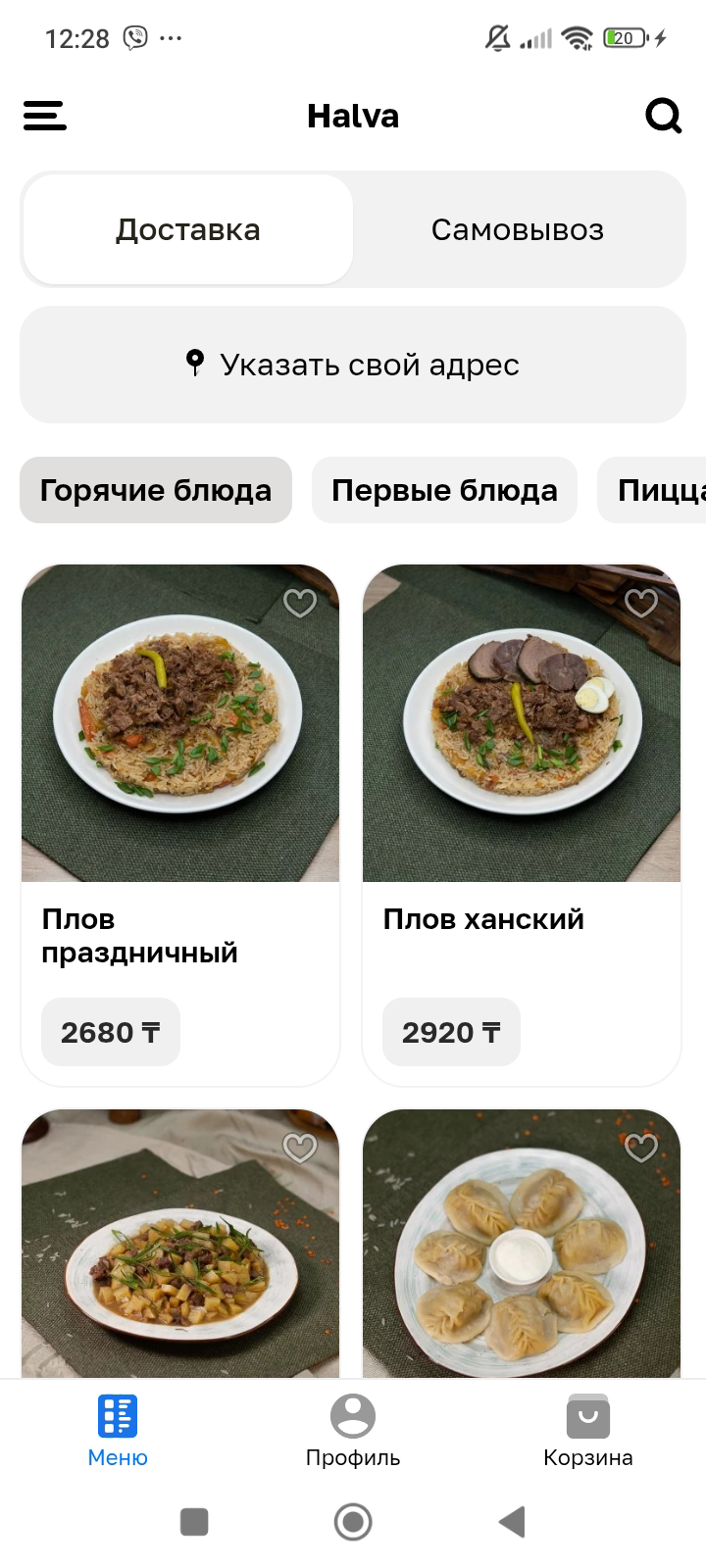Add Плов праздничный for 2680 ₸
The height and width of the screenshot is (1568, 706).
click(x=110, y=1032)
